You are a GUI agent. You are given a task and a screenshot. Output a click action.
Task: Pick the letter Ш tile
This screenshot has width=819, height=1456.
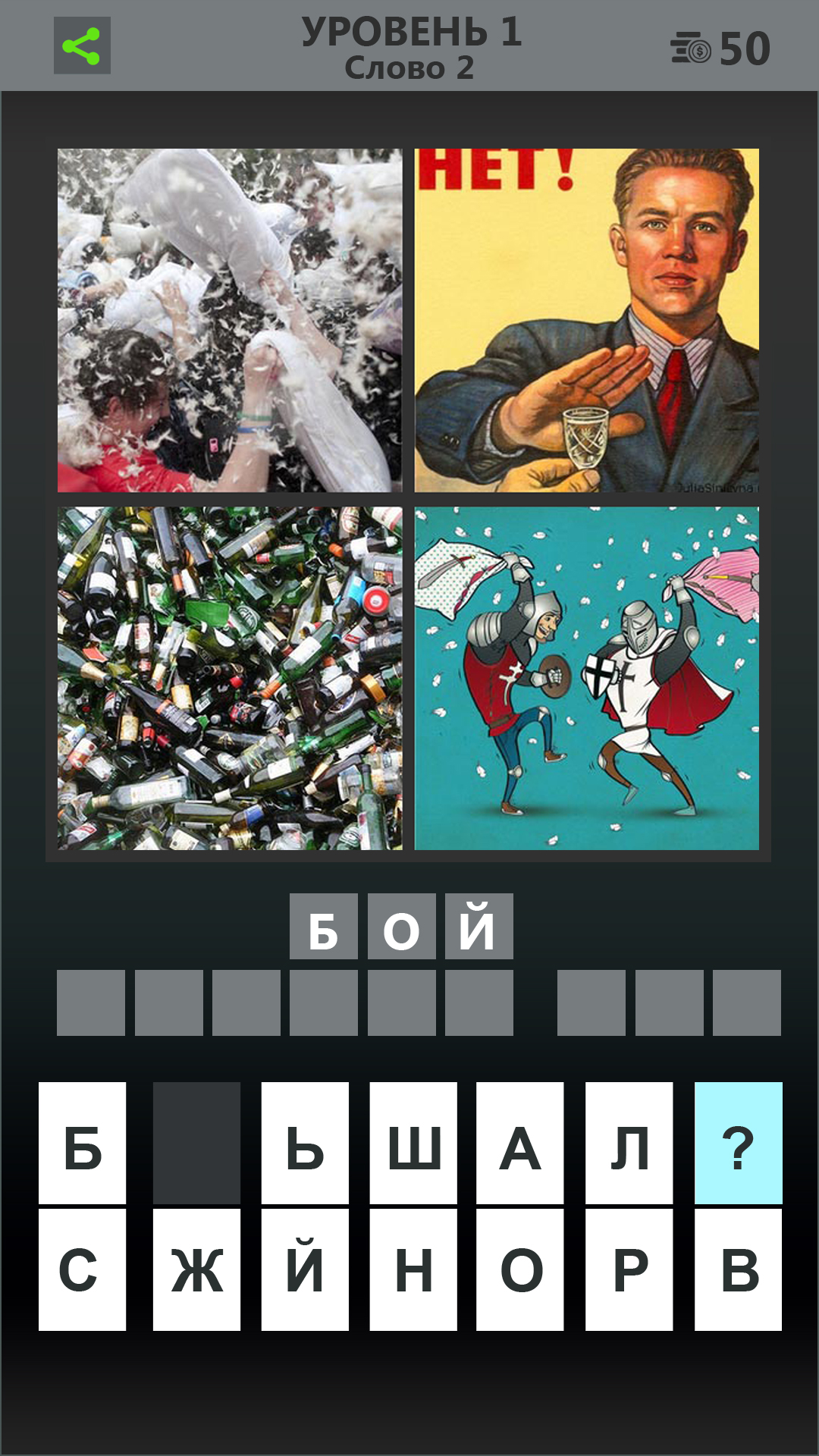pos(413,1143)
